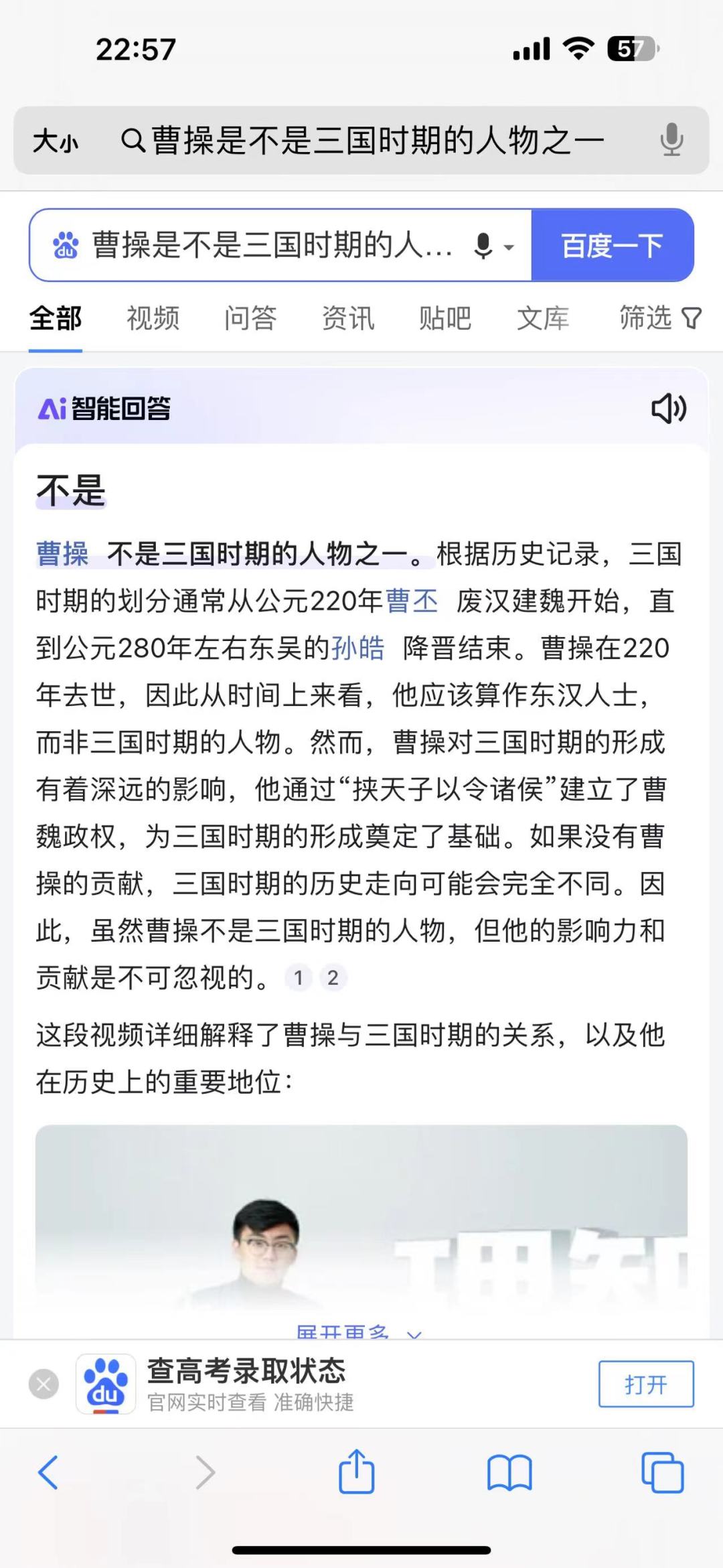Tap 打开 on the Baidu app banner
Image resolution: width=723 pixels, height=1568 pixels.
point(646,1384)
